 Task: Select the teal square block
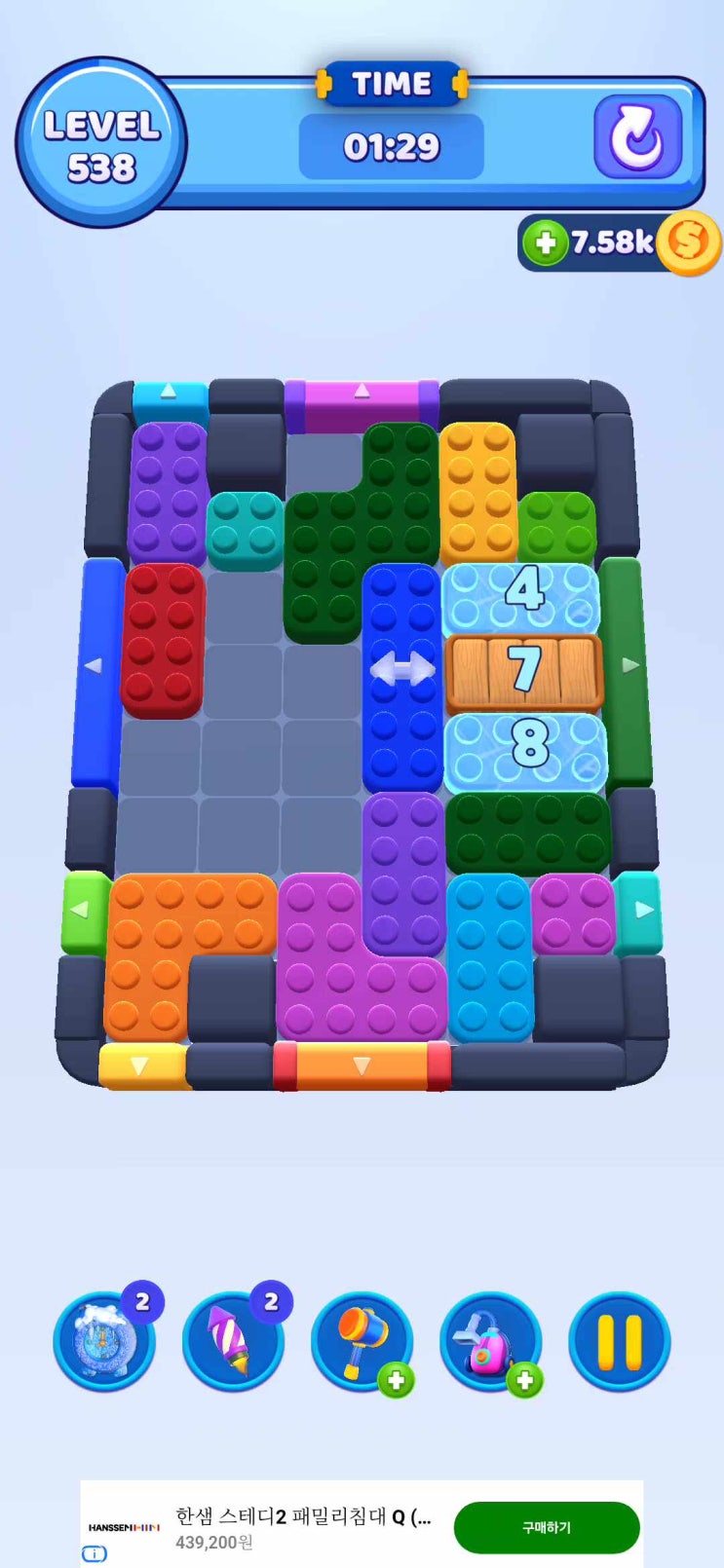click(245, 529)
